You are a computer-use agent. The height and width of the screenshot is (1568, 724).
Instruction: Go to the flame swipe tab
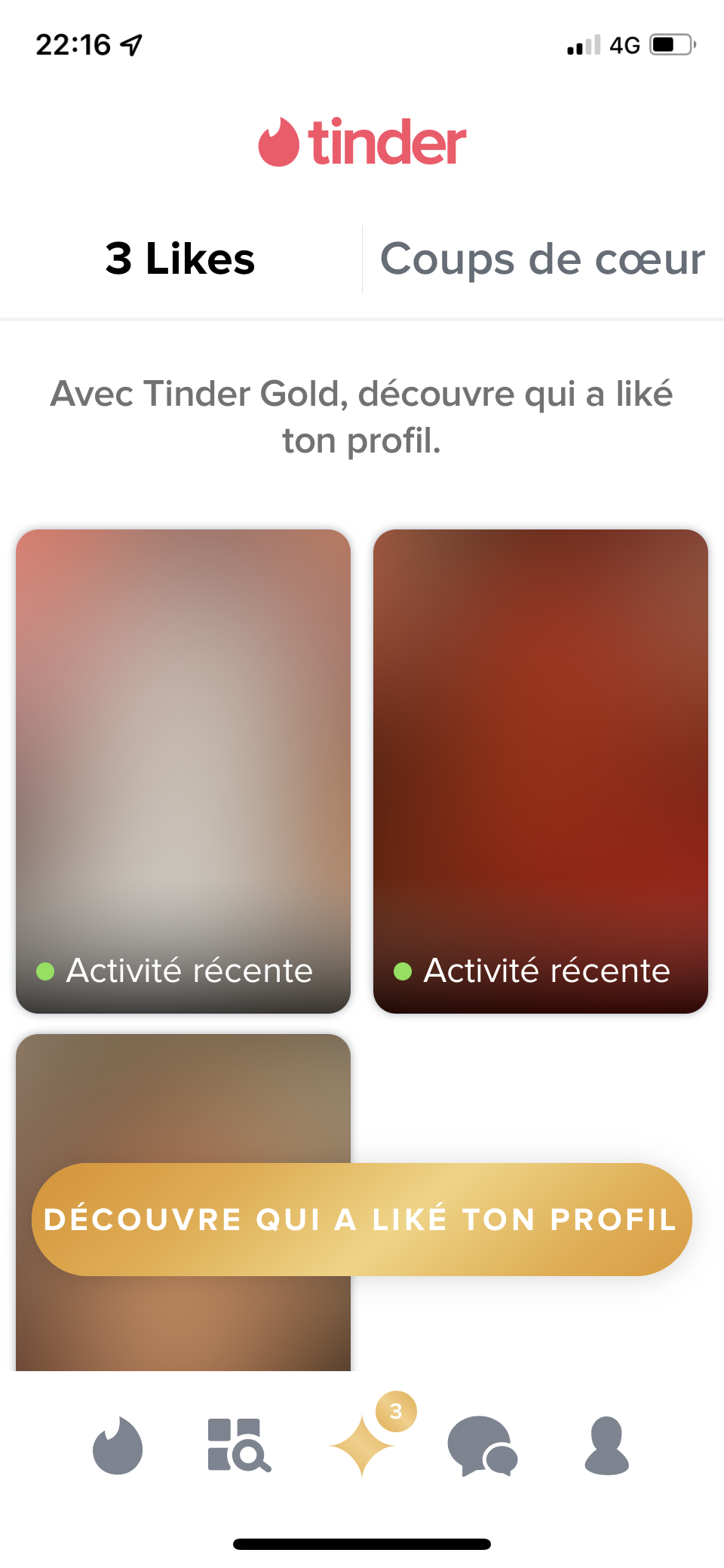(118, 1445)
